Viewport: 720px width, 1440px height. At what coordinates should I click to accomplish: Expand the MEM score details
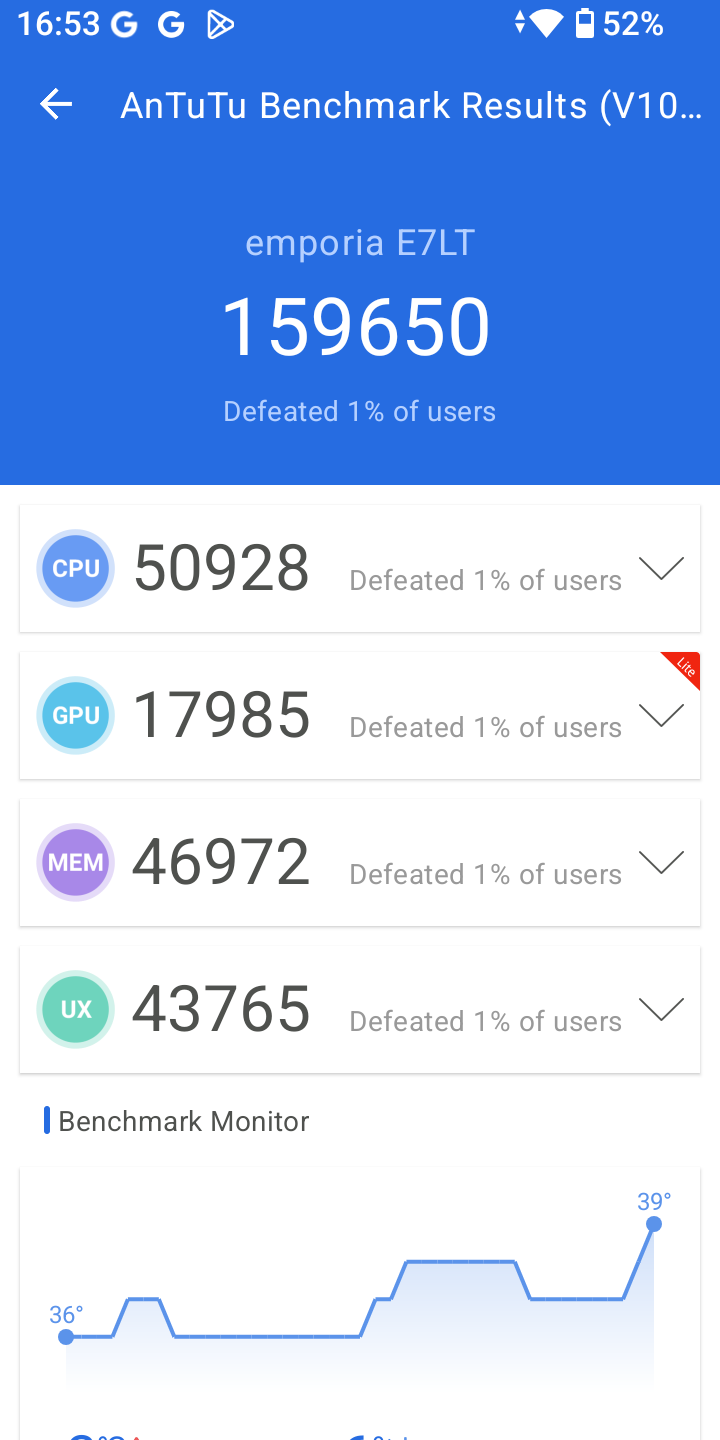(x=661, y=862)
